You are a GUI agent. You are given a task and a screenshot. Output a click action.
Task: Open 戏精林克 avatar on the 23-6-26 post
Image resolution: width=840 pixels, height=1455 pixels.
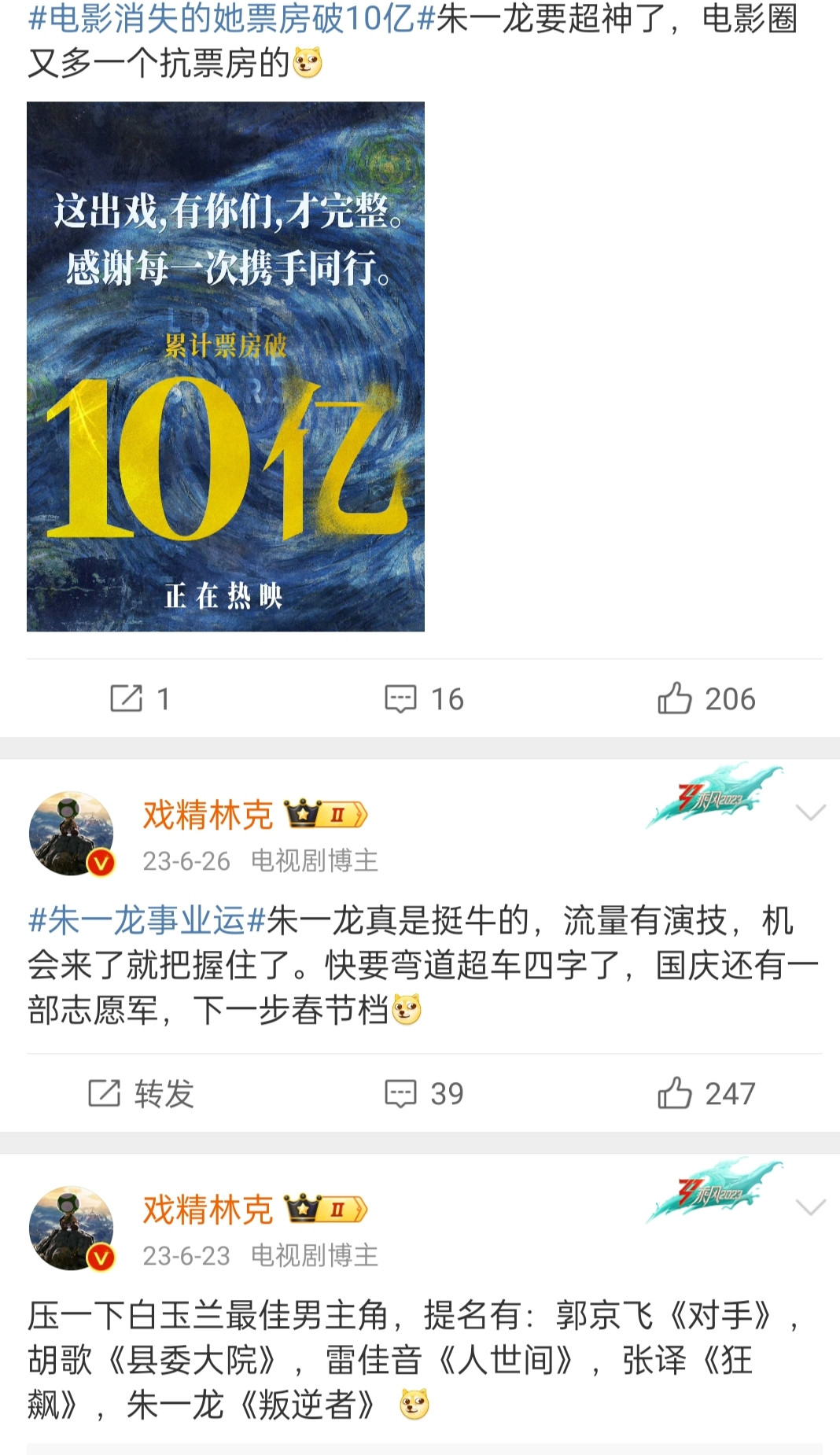(x=72, y=834)
